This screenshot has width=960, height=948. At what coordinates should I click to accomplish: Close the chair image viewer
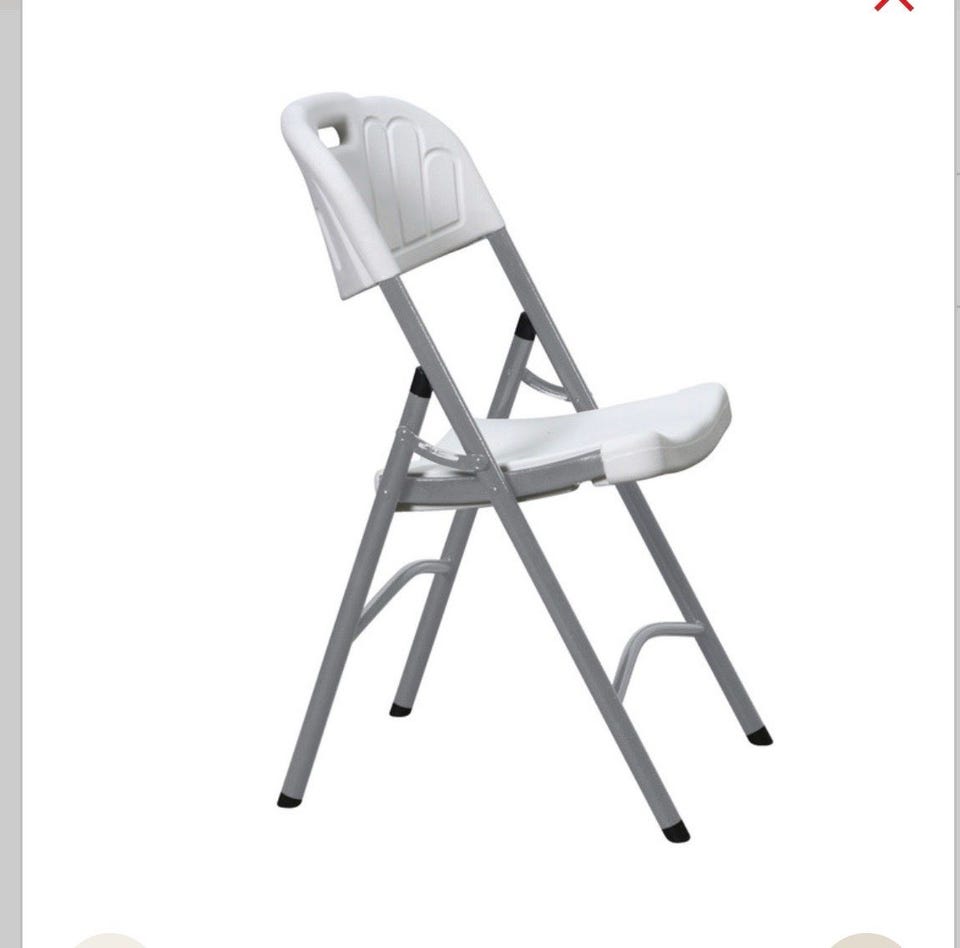(893, 4)
